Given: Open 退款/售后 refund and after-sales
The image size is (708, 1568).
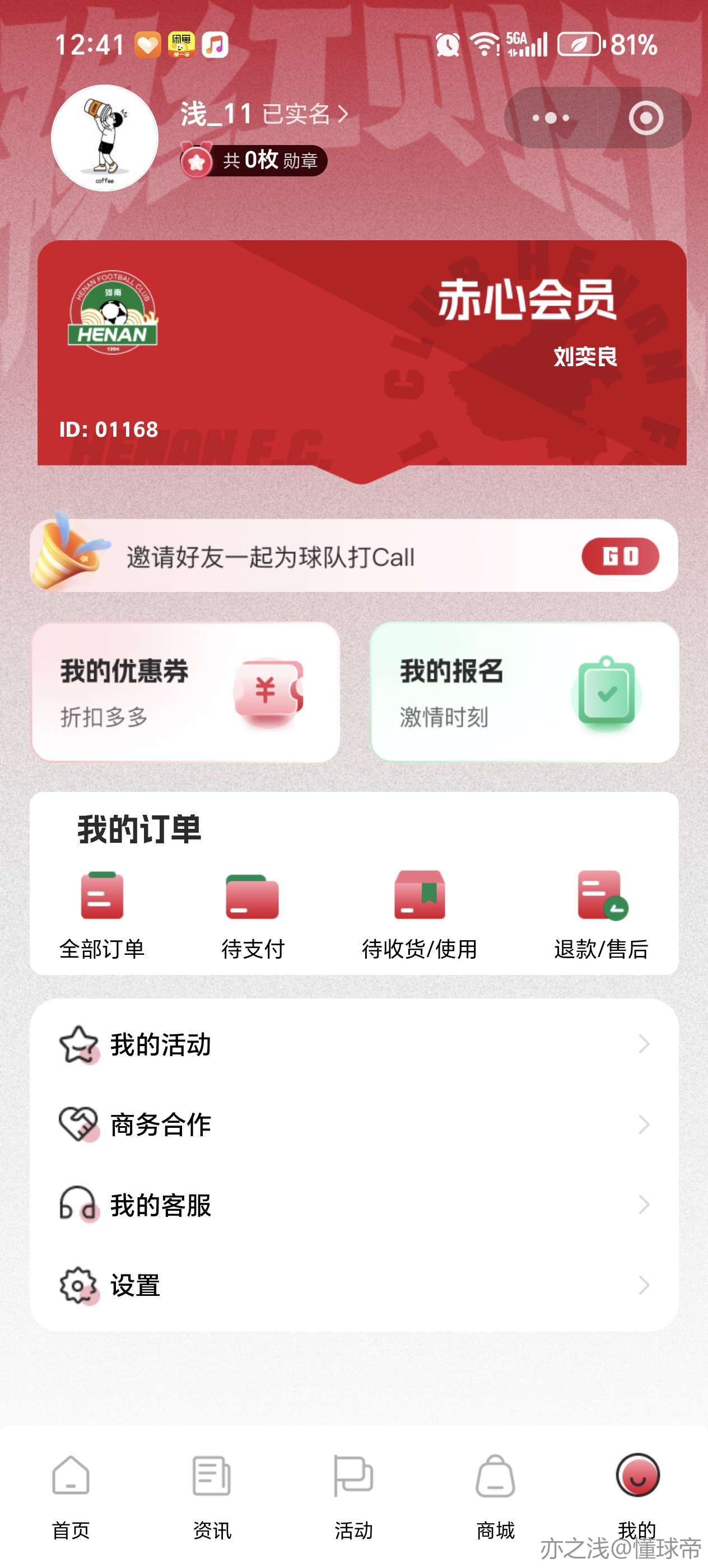Looking at the screenshot, I should coord(601,914).
